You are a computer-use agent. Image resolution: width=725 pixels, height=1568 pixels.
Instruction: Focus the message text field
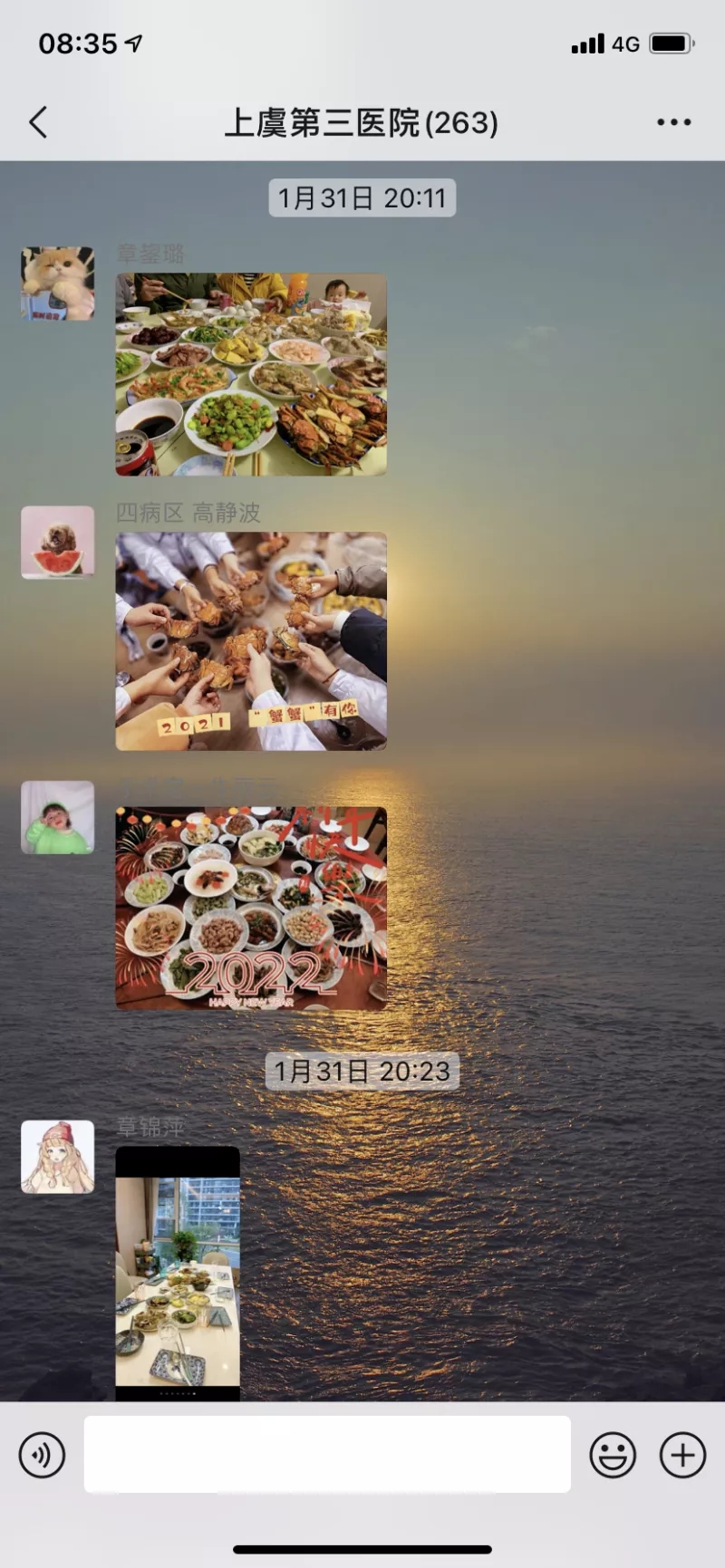click(327, 1454)
